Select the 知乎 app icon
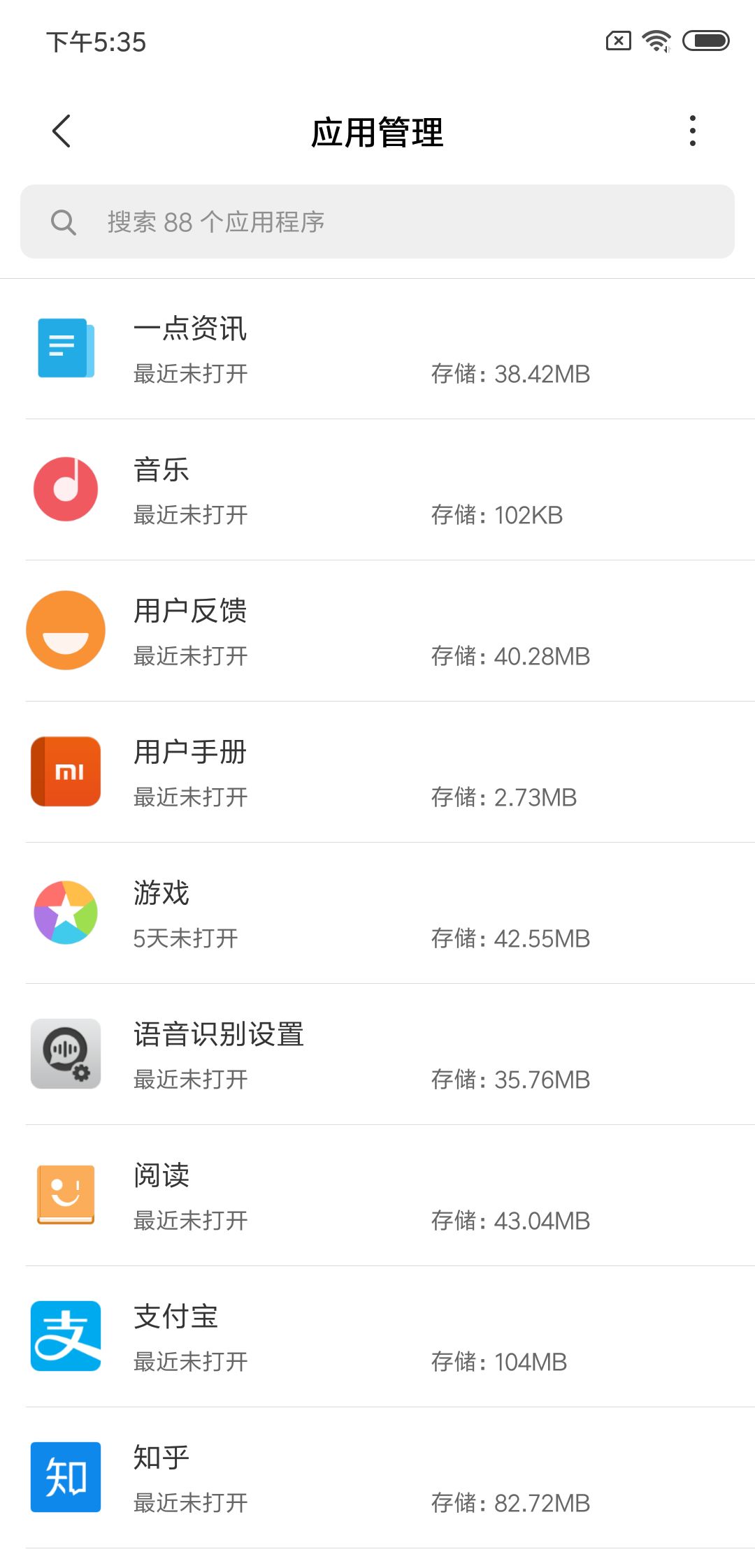 [x=65, y=1477]
